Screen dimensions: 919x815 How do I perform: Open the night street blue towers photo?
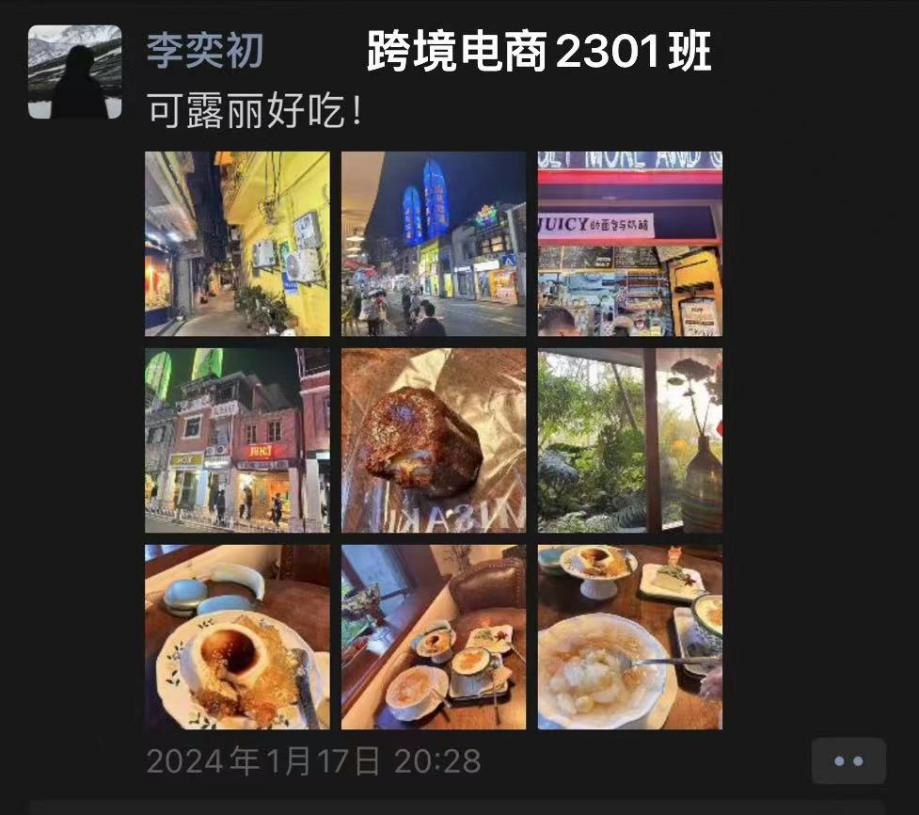tap(433, 243)
